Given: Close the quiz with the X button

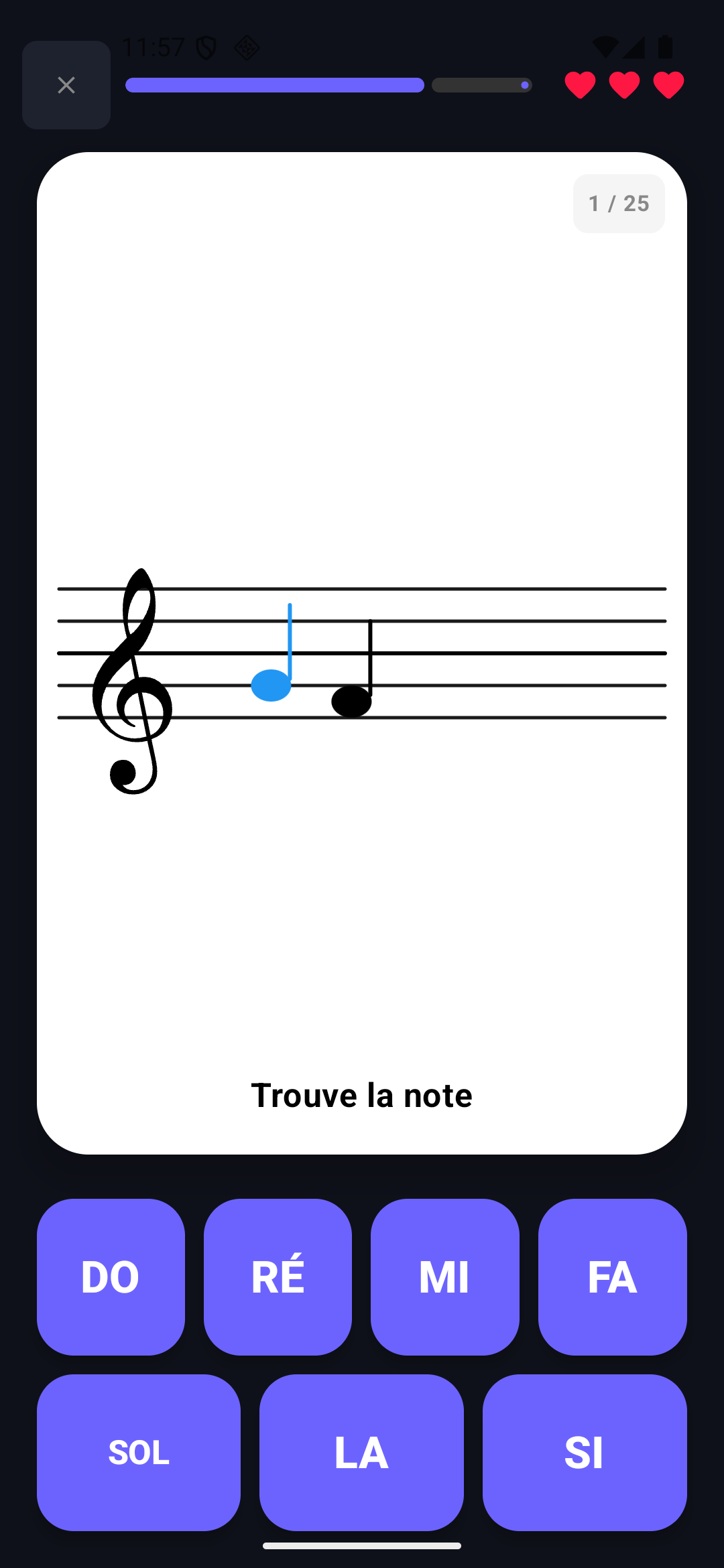Looking at the screenshot, I should click(x=66, y=85).
